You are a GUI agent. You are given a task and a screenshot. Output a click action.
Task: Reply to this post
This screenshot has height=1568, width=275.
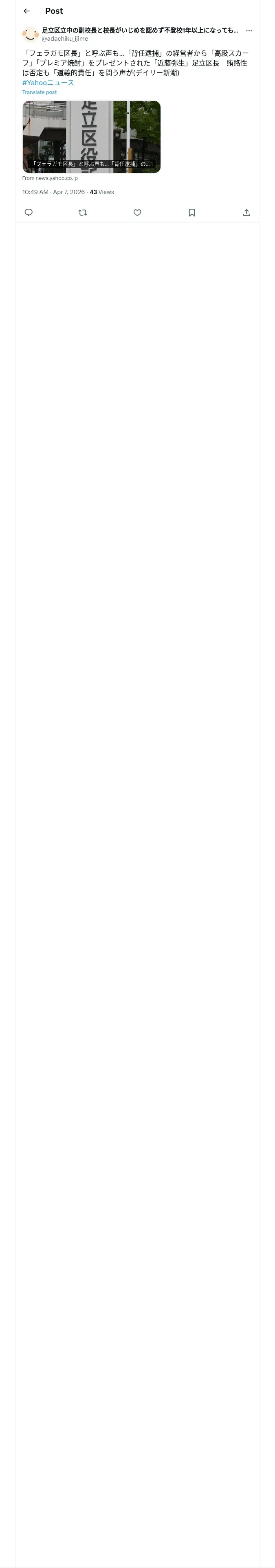tap(29, 212)
